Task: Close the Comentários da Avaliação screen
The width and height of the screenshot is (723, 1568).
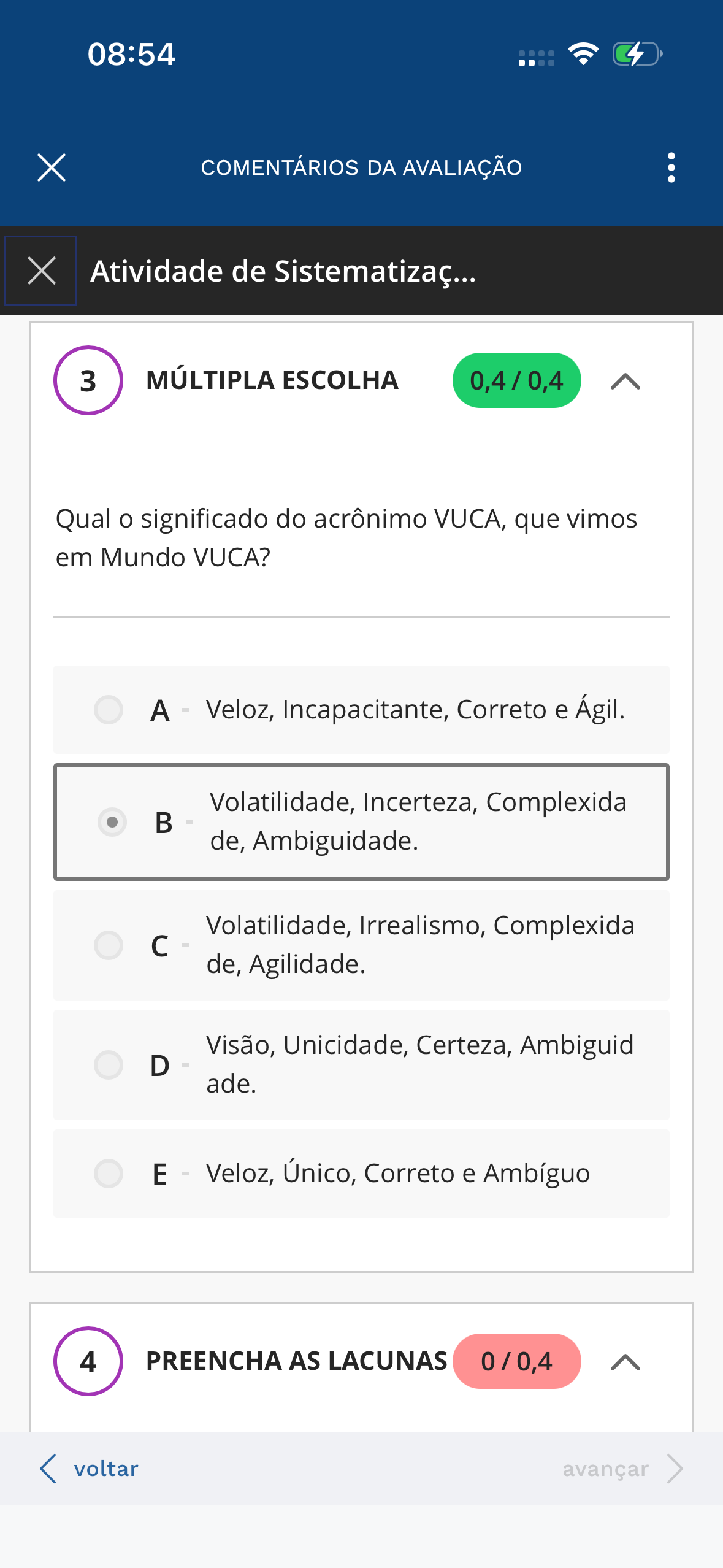Action: pyautogui.click(x=52, y=167)
